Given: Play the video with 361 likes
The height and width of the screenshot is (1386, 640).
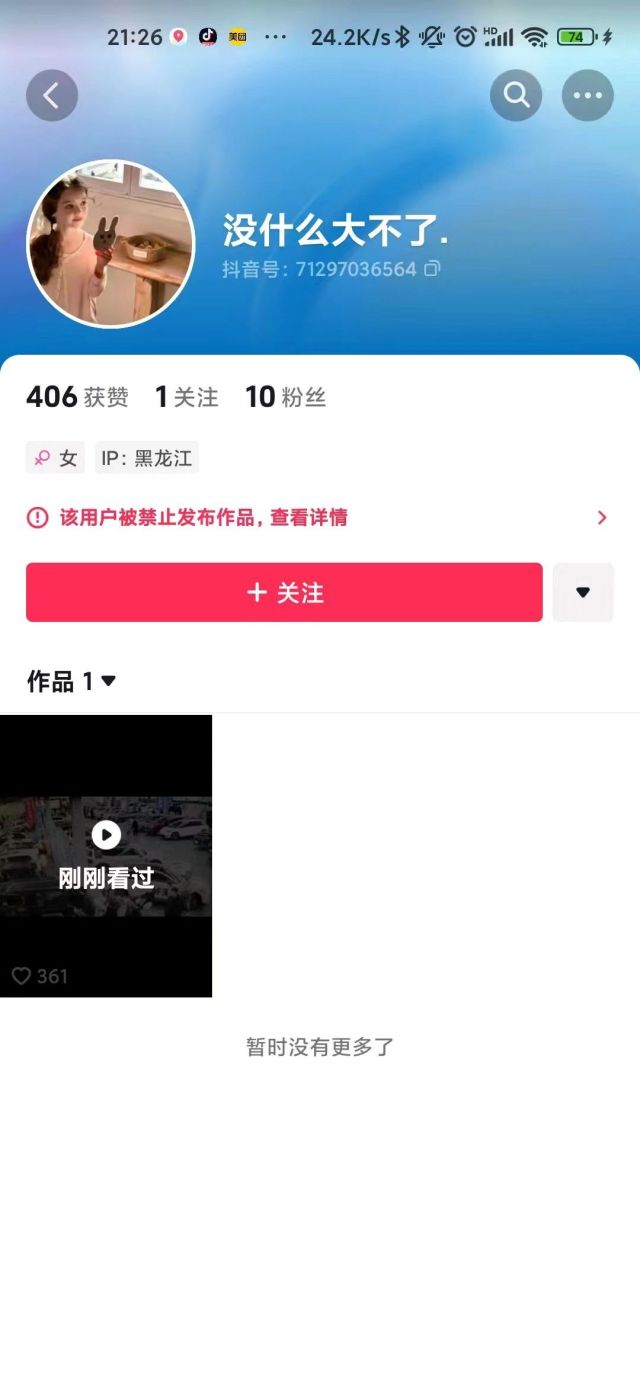Looking at the screenshot, I should click(x=106, y=855).
